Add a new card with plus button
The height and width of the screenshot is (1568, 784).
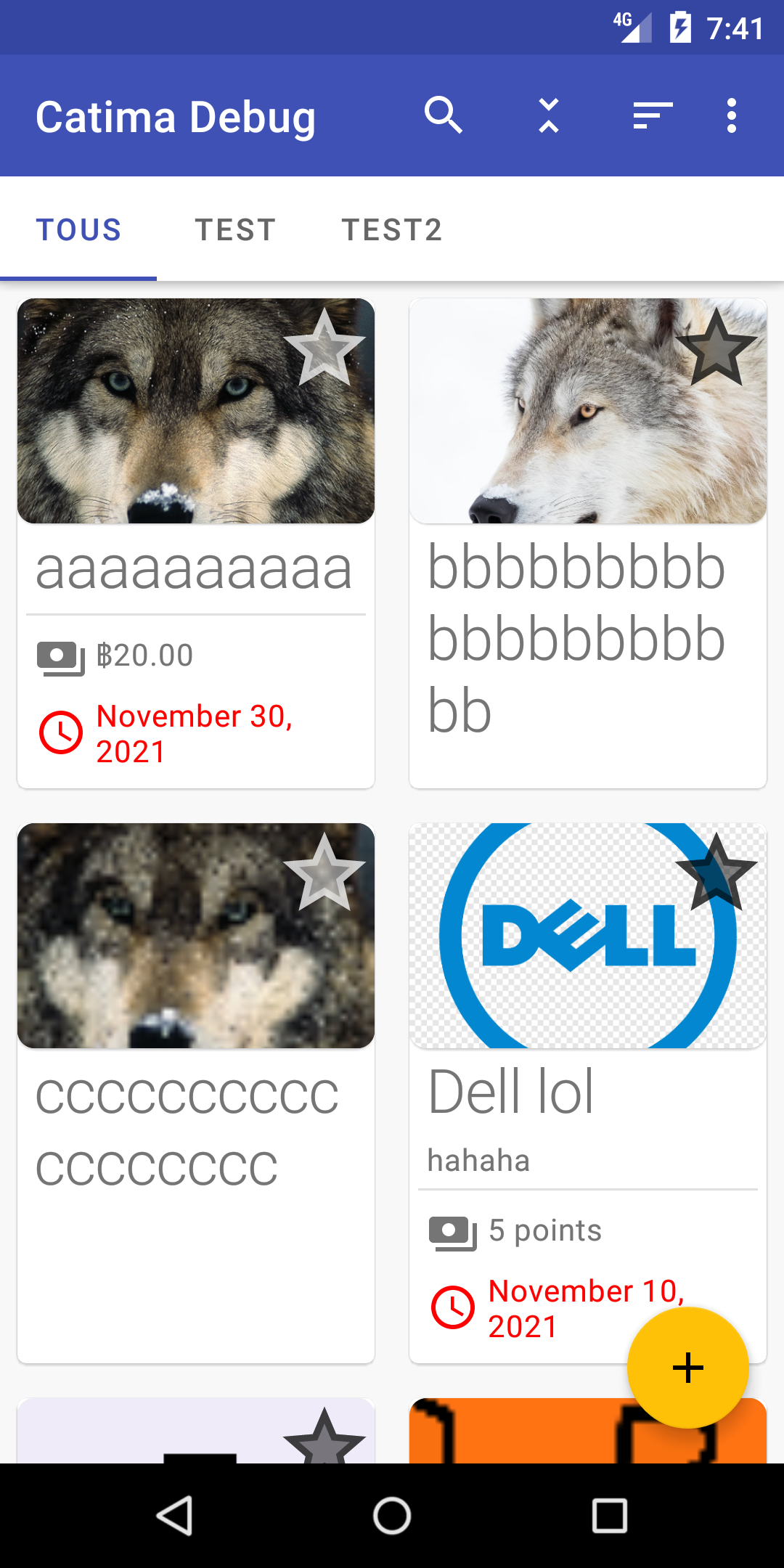[x=687, y=1368]
